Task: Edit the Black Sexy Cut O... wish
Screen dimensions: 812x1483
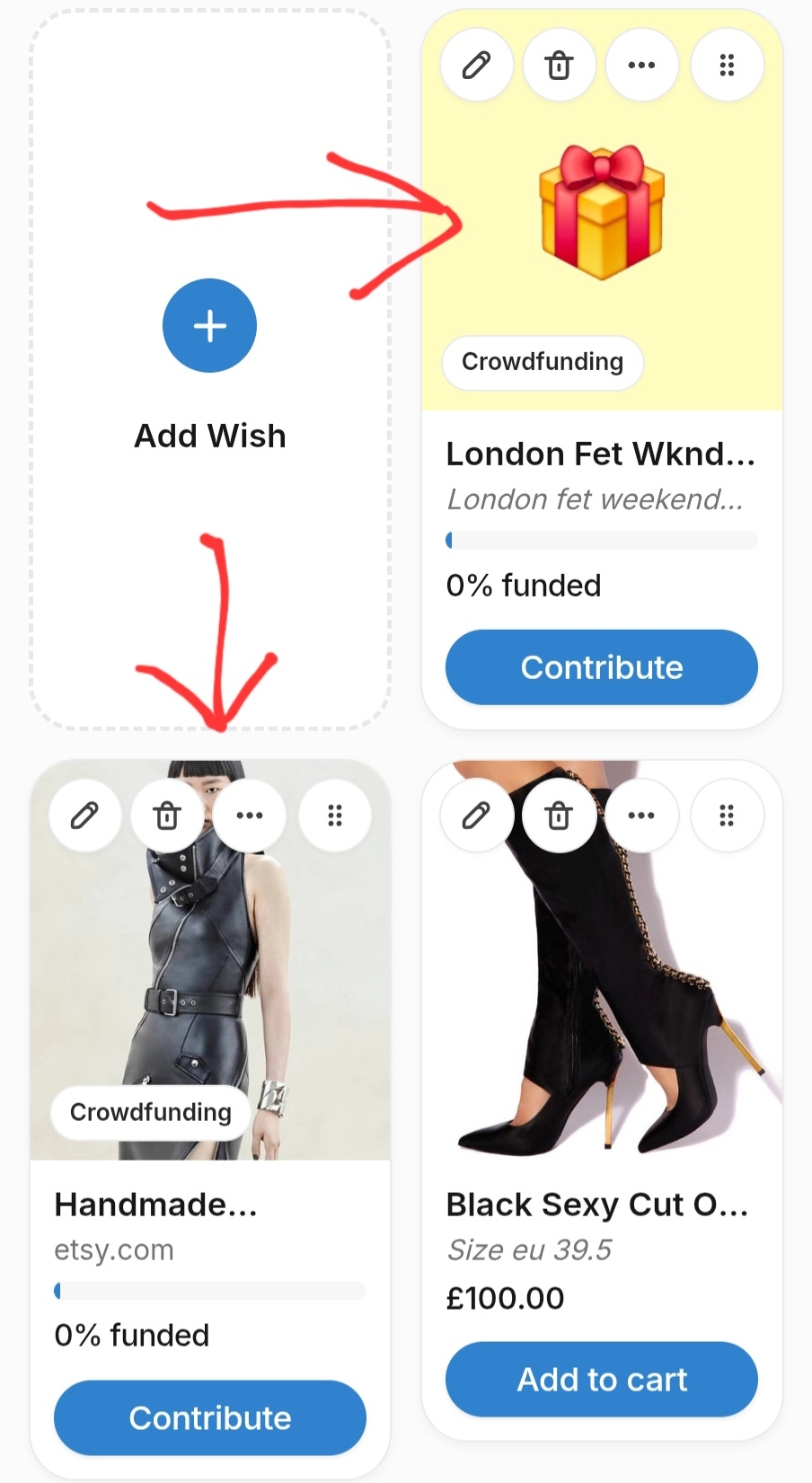Action: [476, 816]
